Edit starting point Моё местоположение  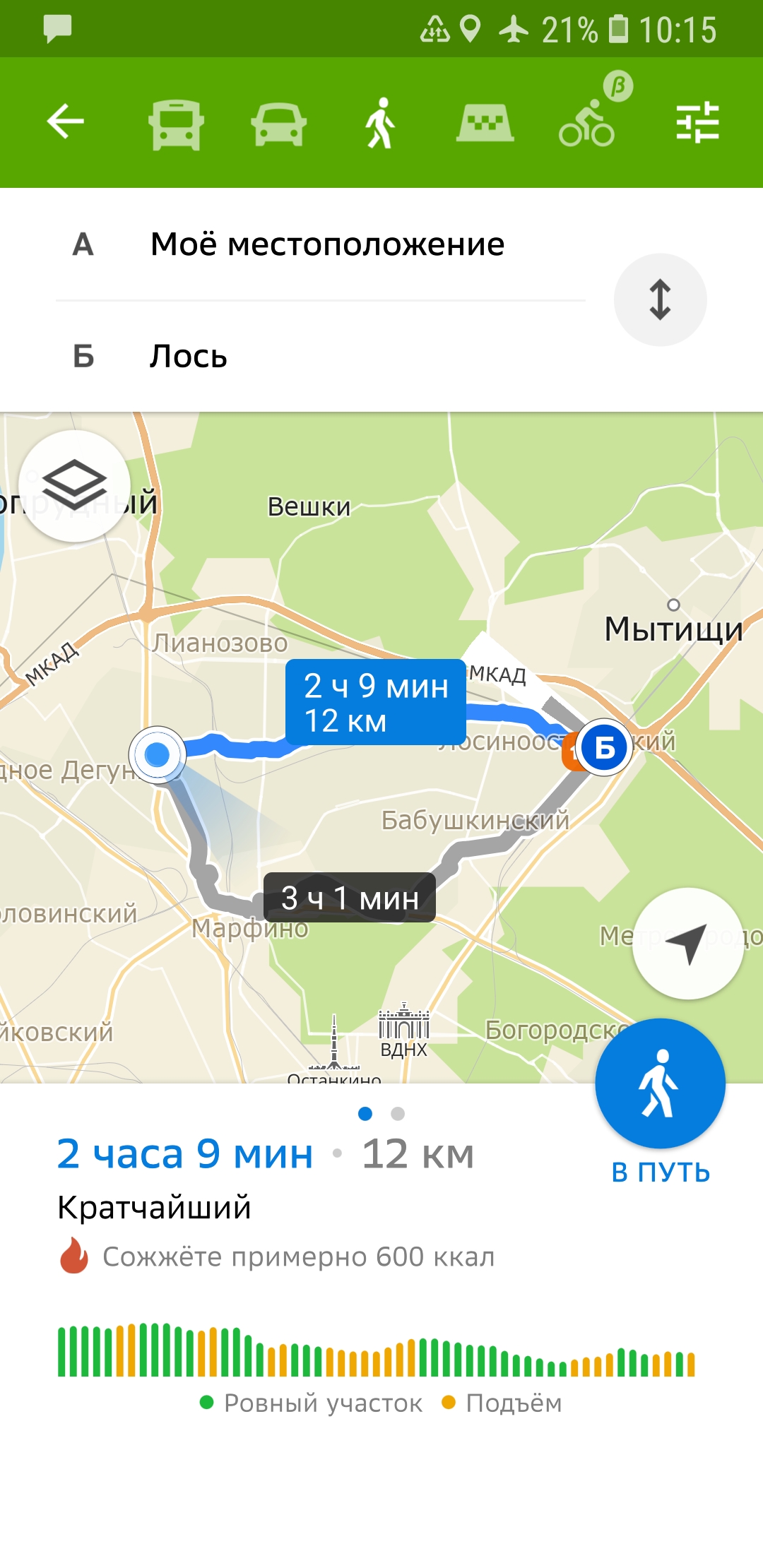point(321,244)
